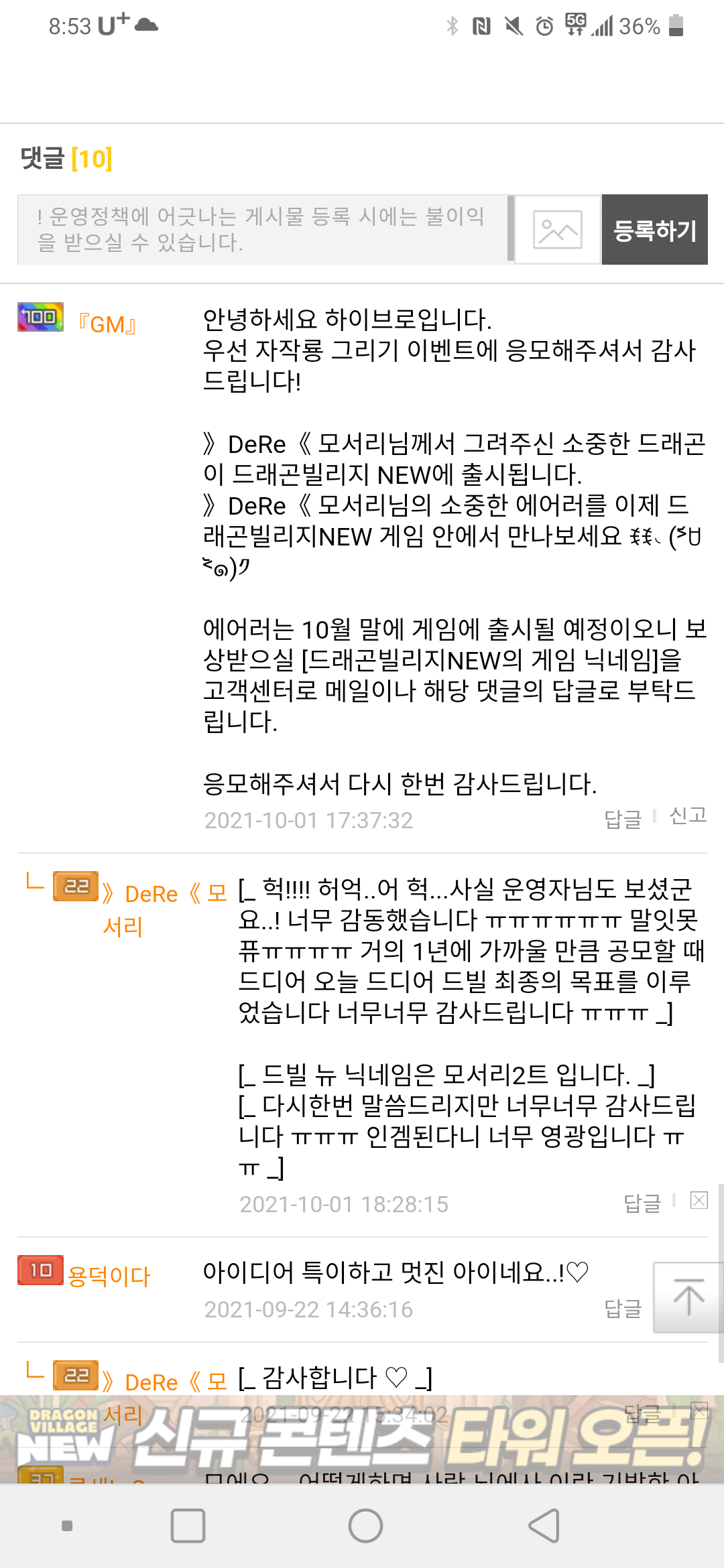Screen dimensions: 724x1568
Task: Open recent apps from the navigation bar
Action: coord(188,1526)
